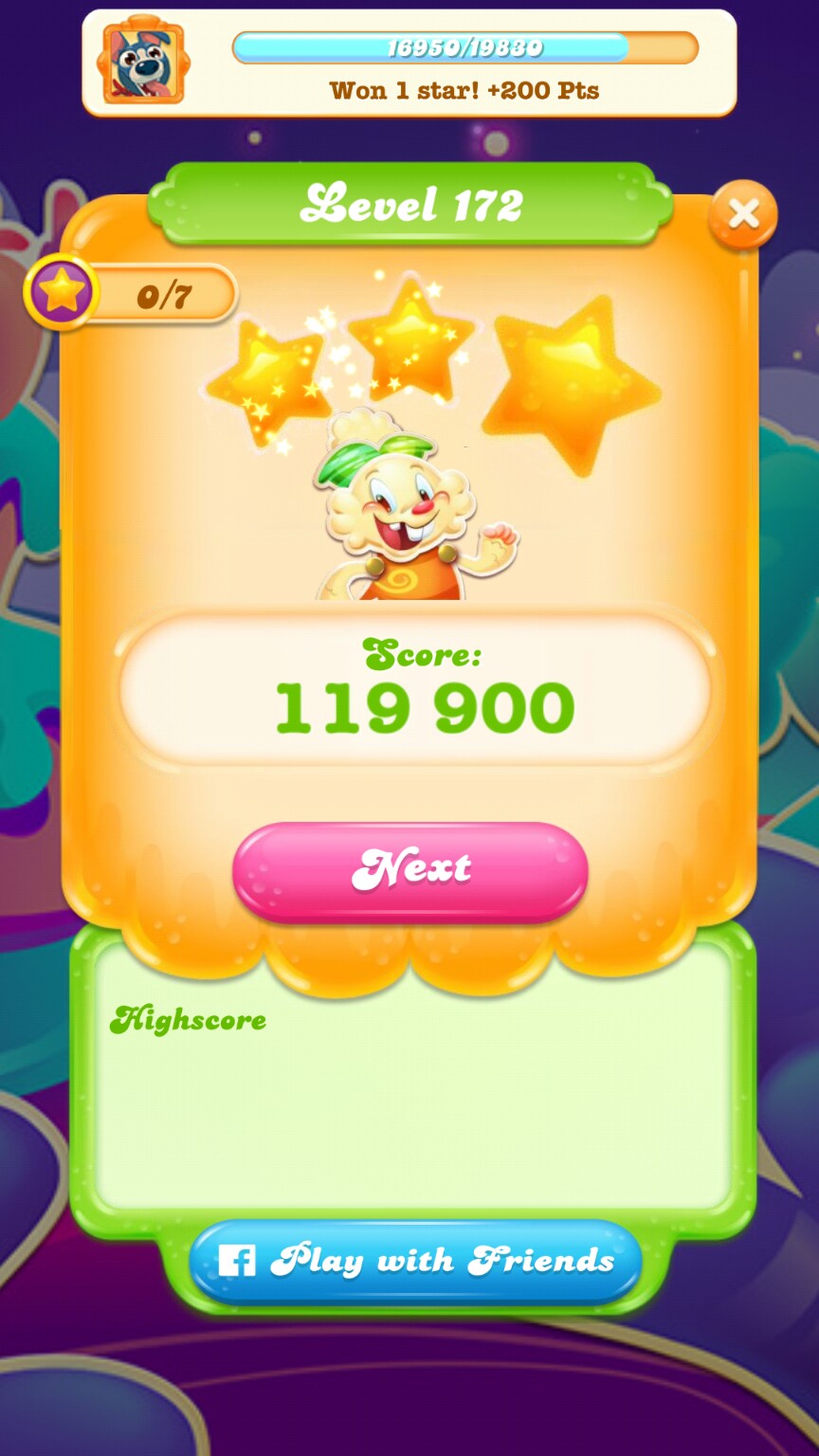
Task: Close the Level 172 results dialog
Action: pyautogui.click(x=743, y=215)
